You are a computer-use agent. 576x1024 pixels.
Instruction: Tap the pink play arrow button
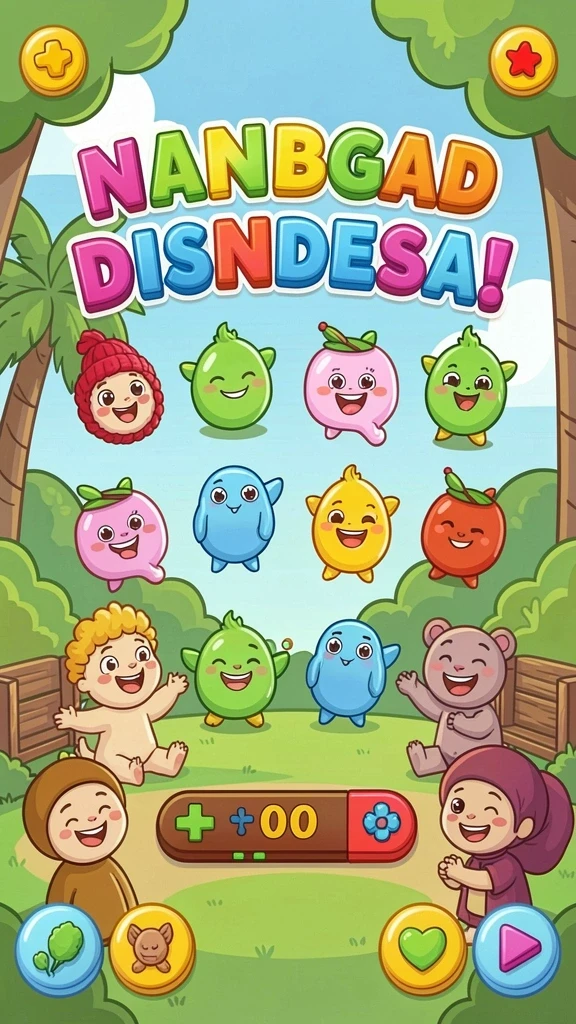[516, 947]
